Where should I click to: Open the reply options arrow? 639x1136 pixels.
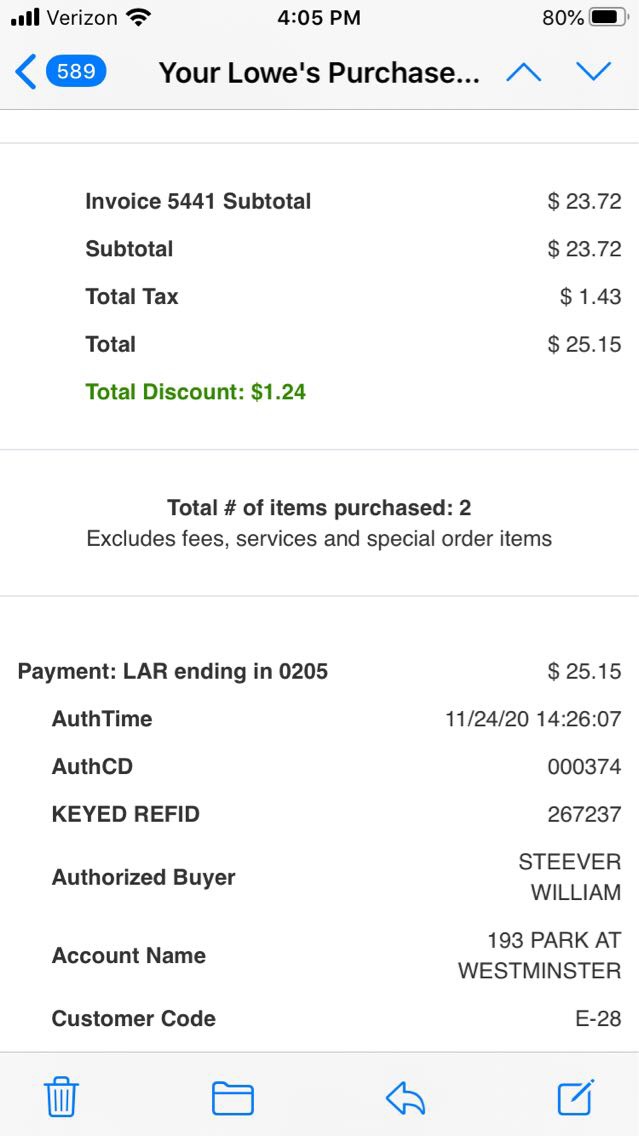click(x=405, y=1098)
